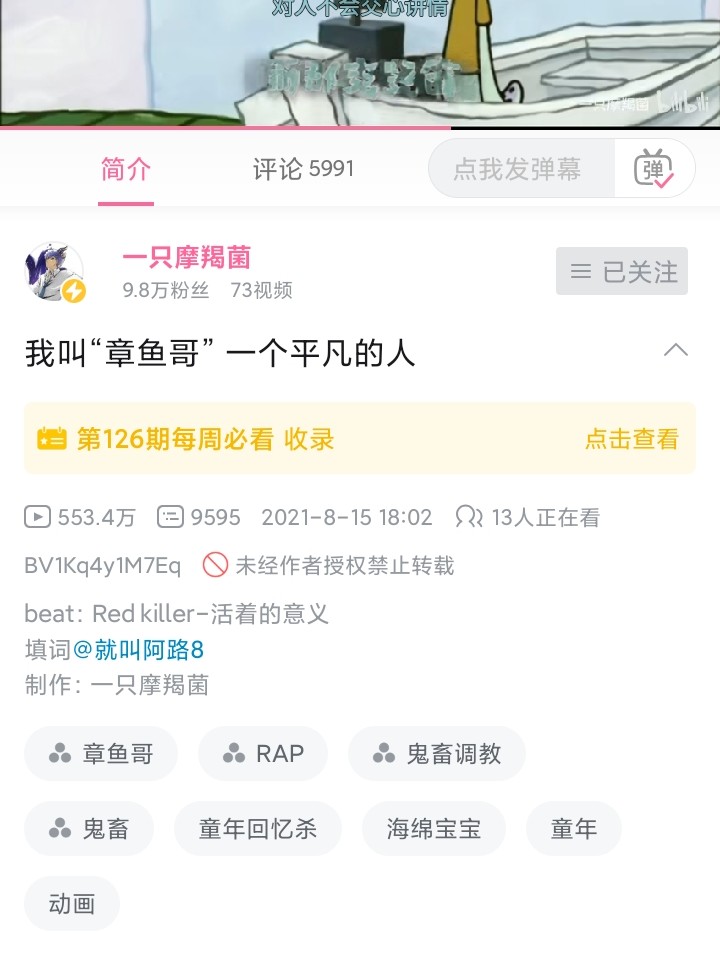The width and height of the screenshot is (720, 960).
Task: Select the 童年 tag chip
Action: (x=574, y=828)
